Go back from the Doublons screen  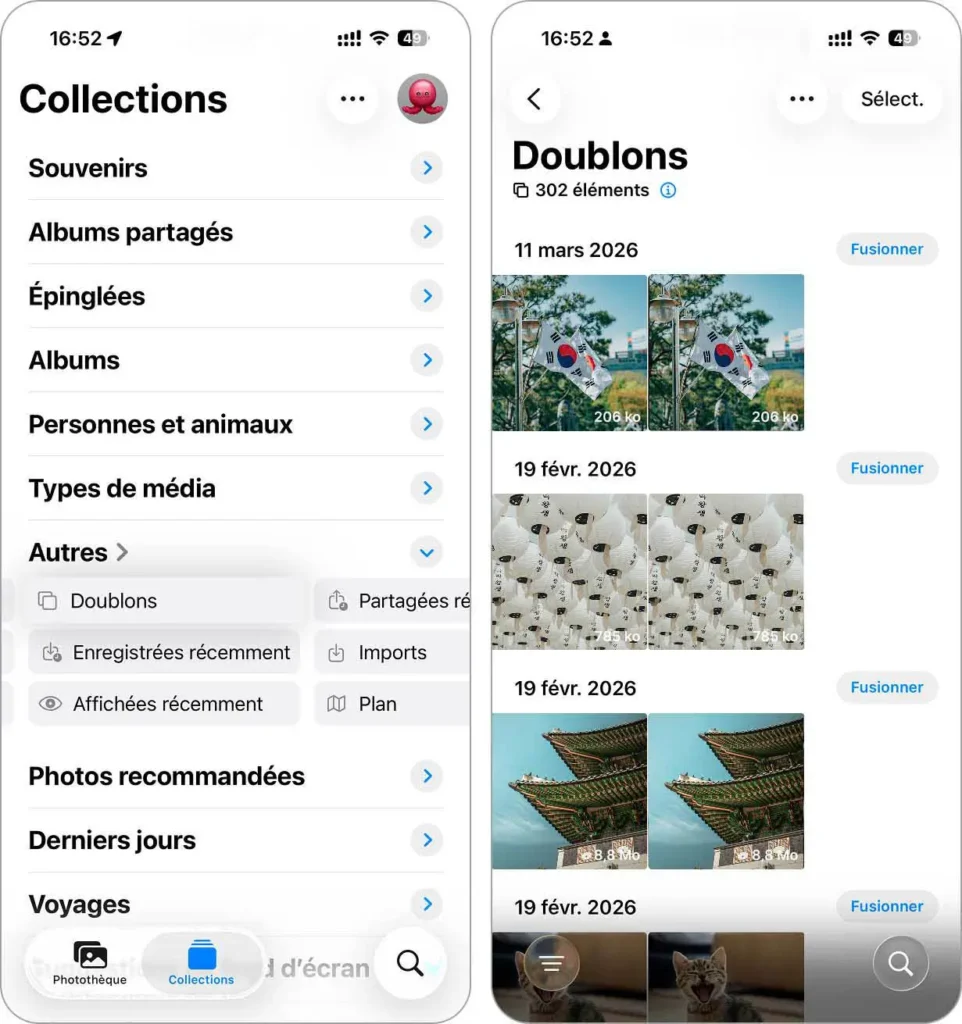click(534, 99)
